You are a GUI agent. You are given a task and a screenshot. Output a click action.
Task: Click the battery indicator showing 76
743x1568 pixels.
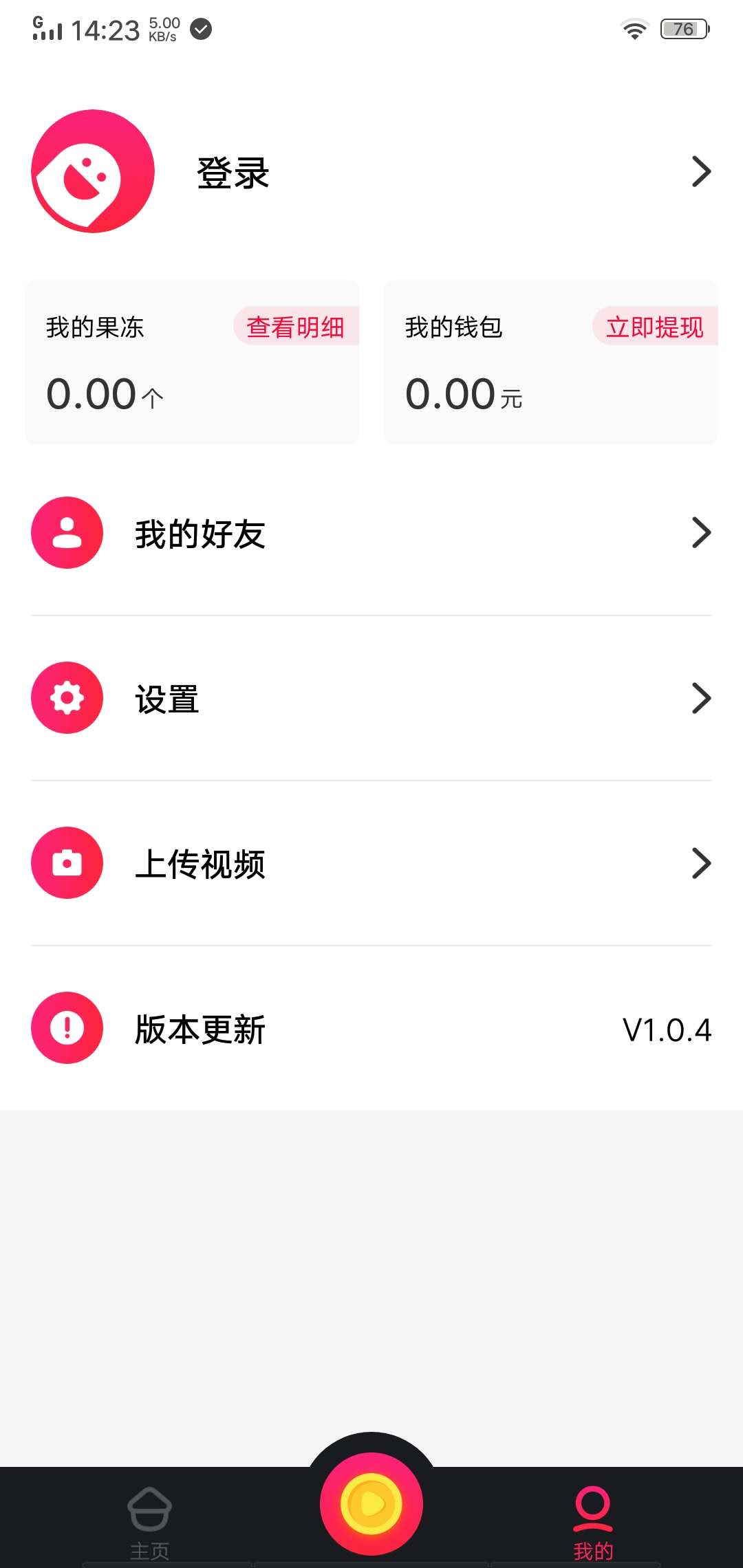point(682,28)
